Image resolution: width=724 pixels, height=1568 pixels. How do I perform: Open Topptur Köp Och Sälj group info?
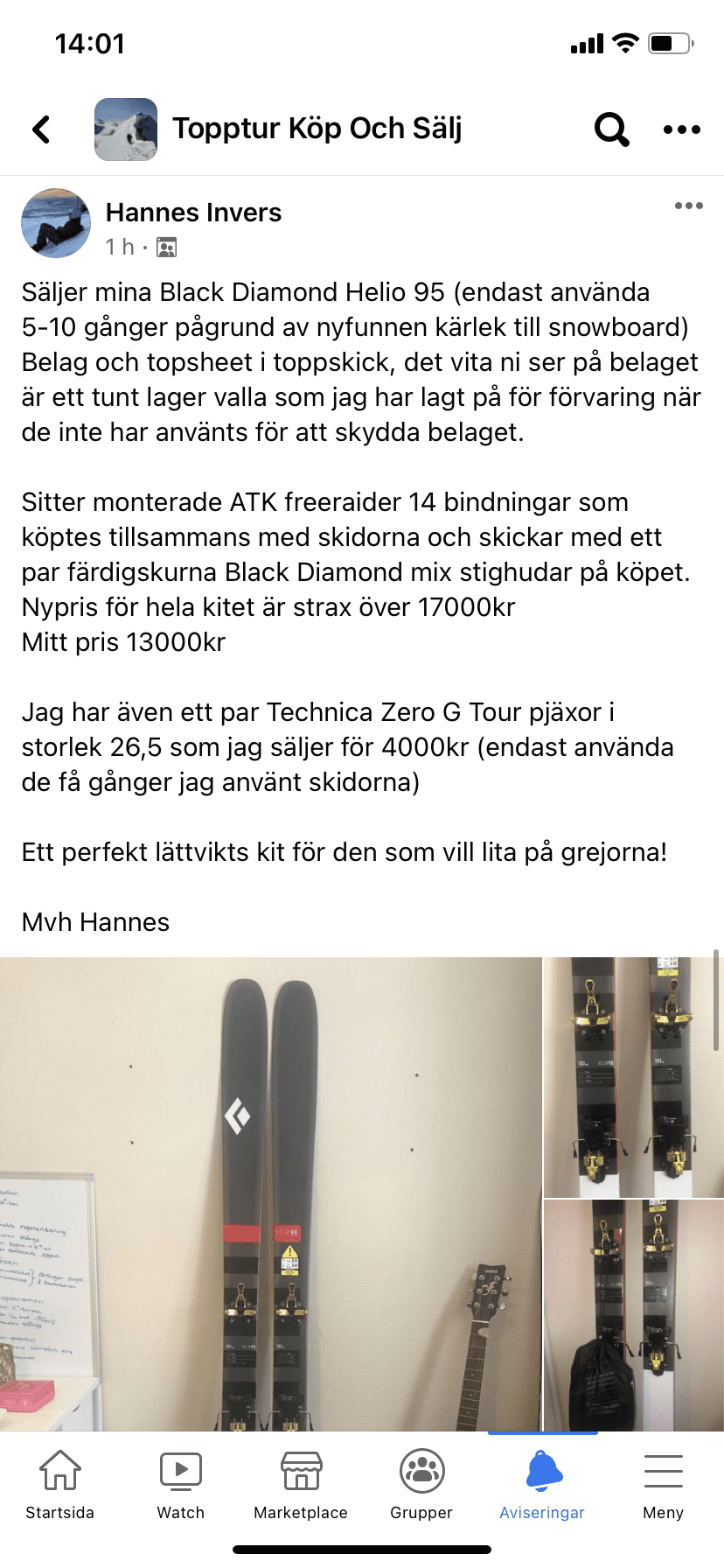(x=317, y=129)
